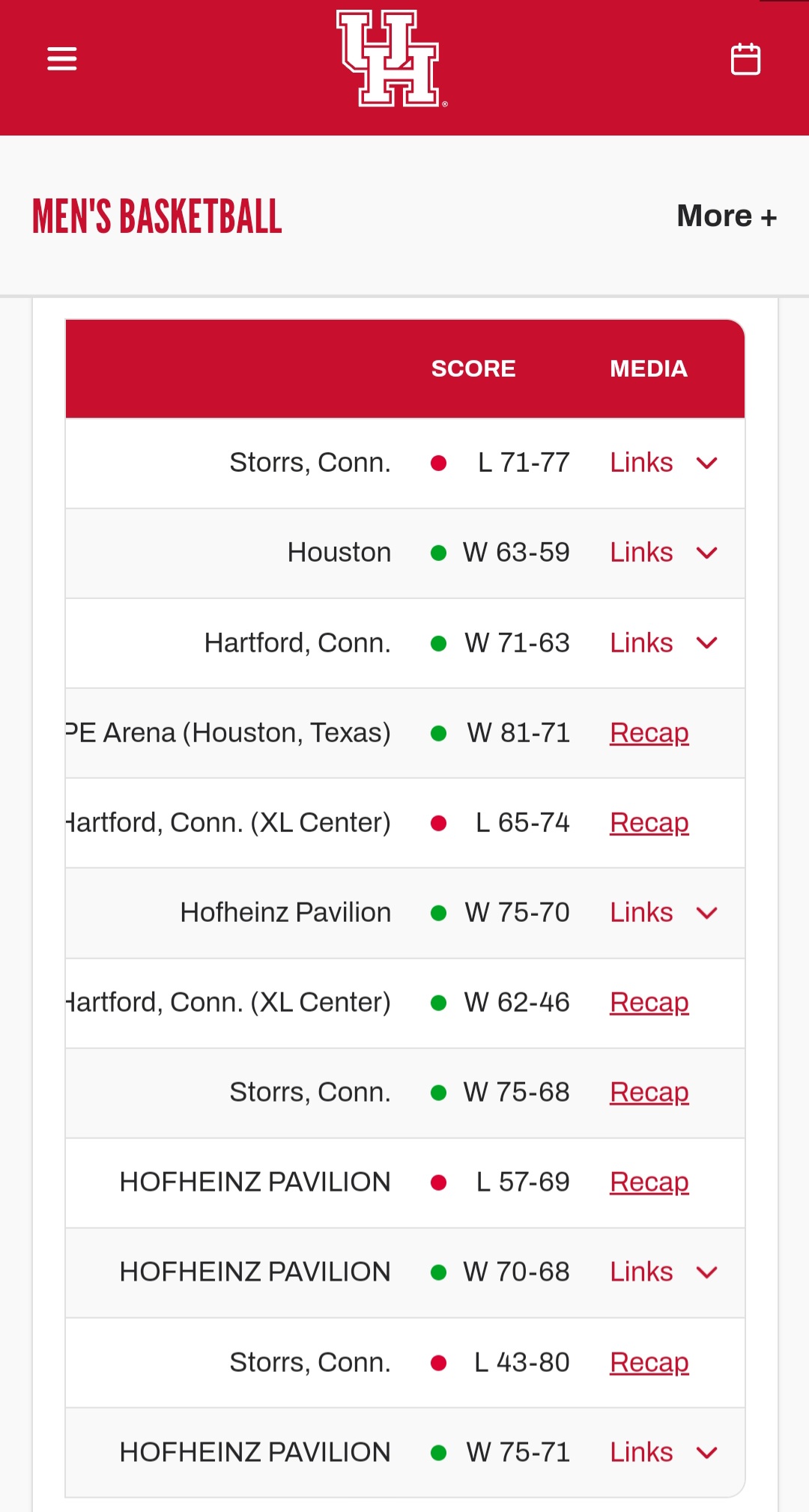The image size is (809, 1512).
Task: Open Recap for the W 62-46 game
Action: tap(649, 1002)
